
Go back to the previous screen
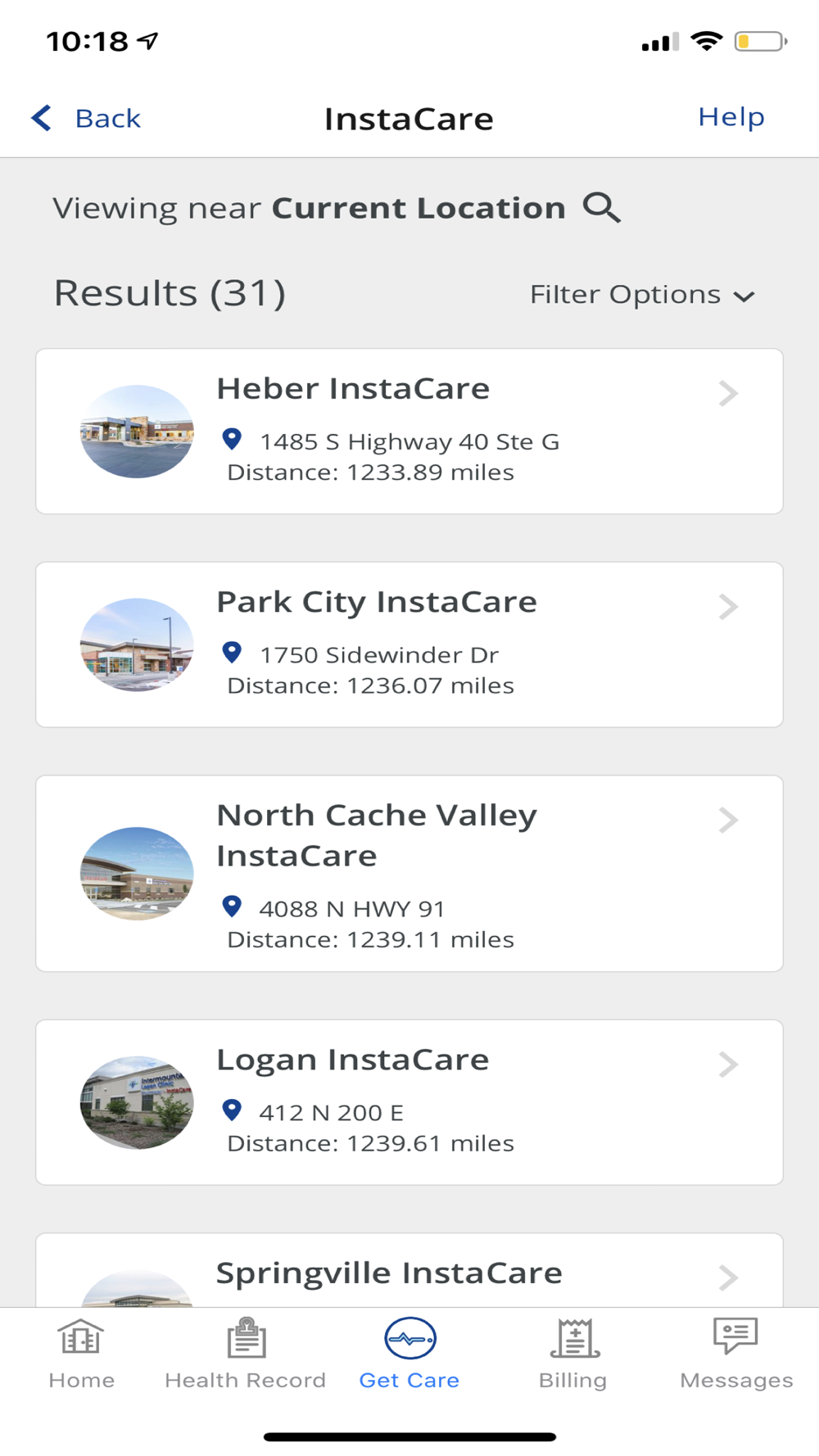[87, 119]
